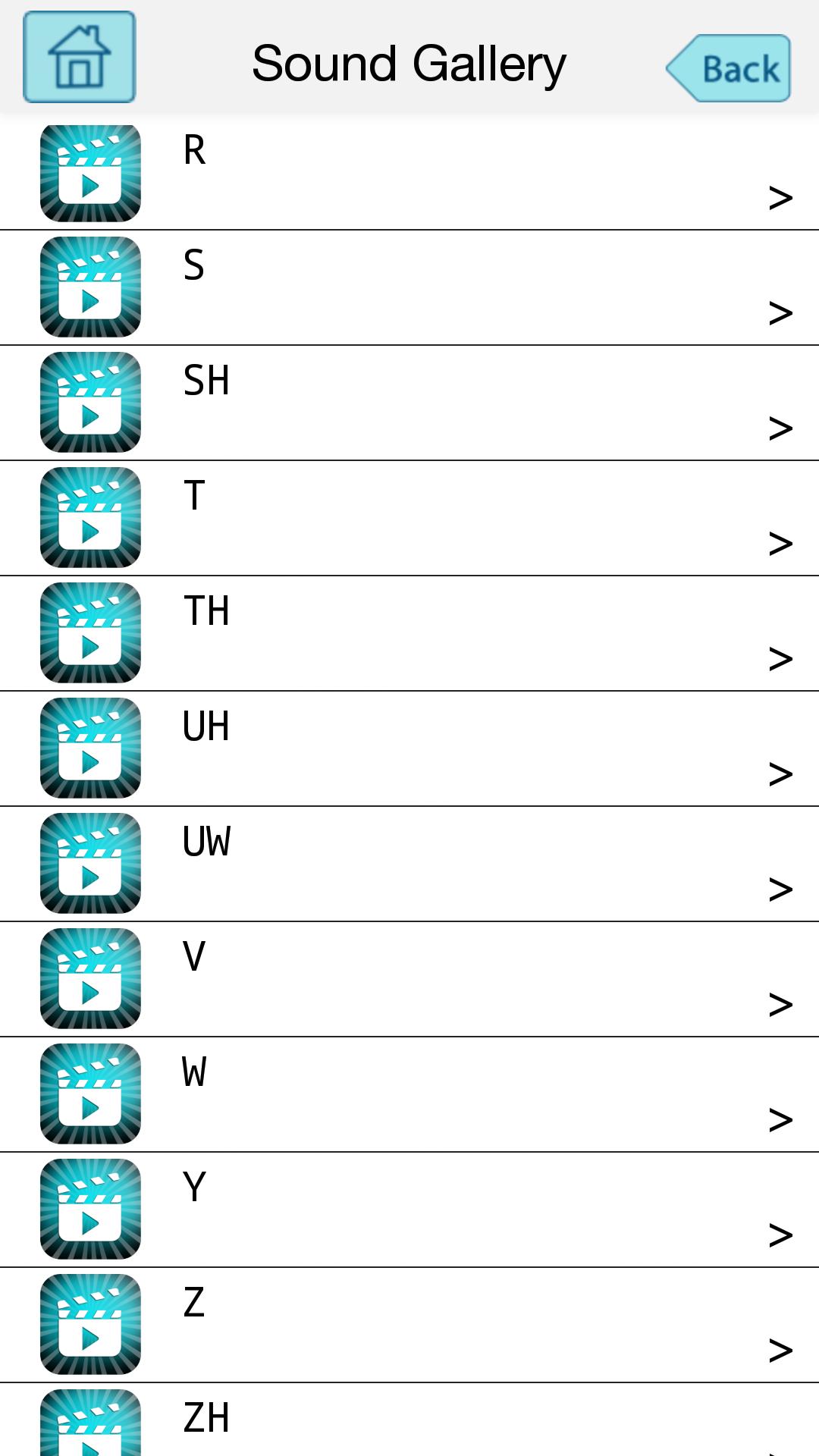This screenshot has width=819, height=1456.
Task: Tap the Y sound clapperboard icon
Action: tap(89, 1209)
